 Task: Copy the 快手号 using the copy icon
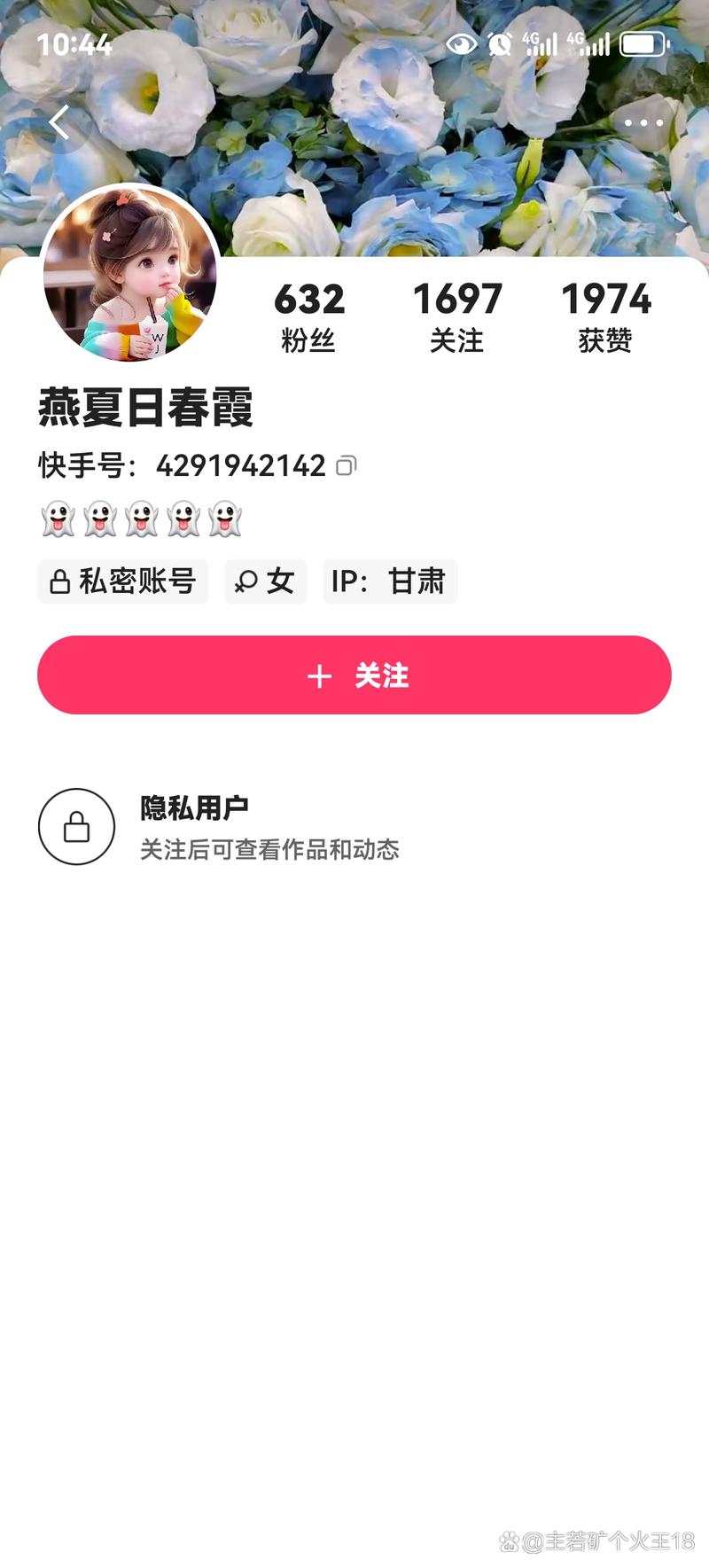pyautogui.click(x=347, y=464)
